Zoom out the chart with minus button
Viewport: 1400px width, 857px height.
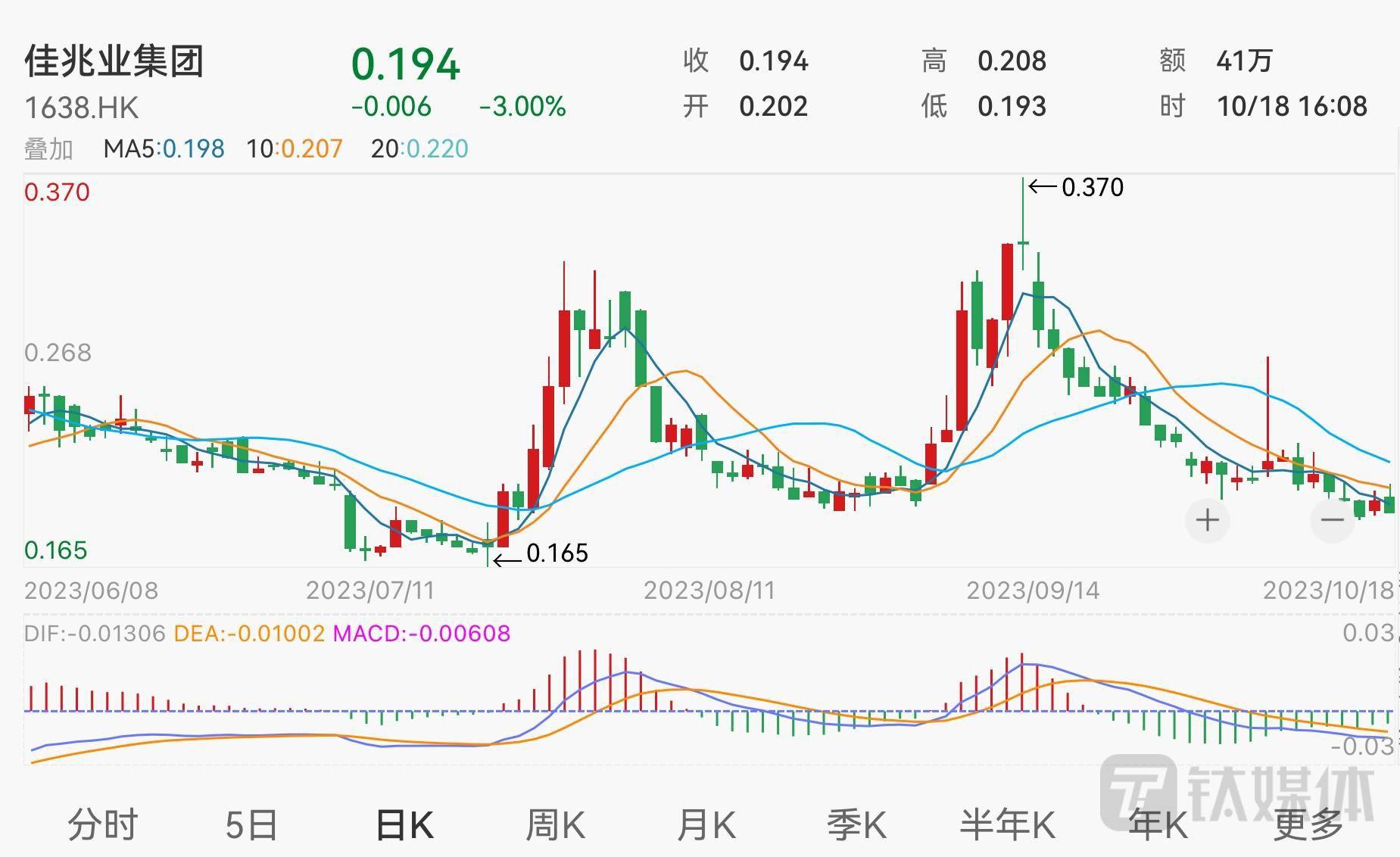[x=1332, y=520]
